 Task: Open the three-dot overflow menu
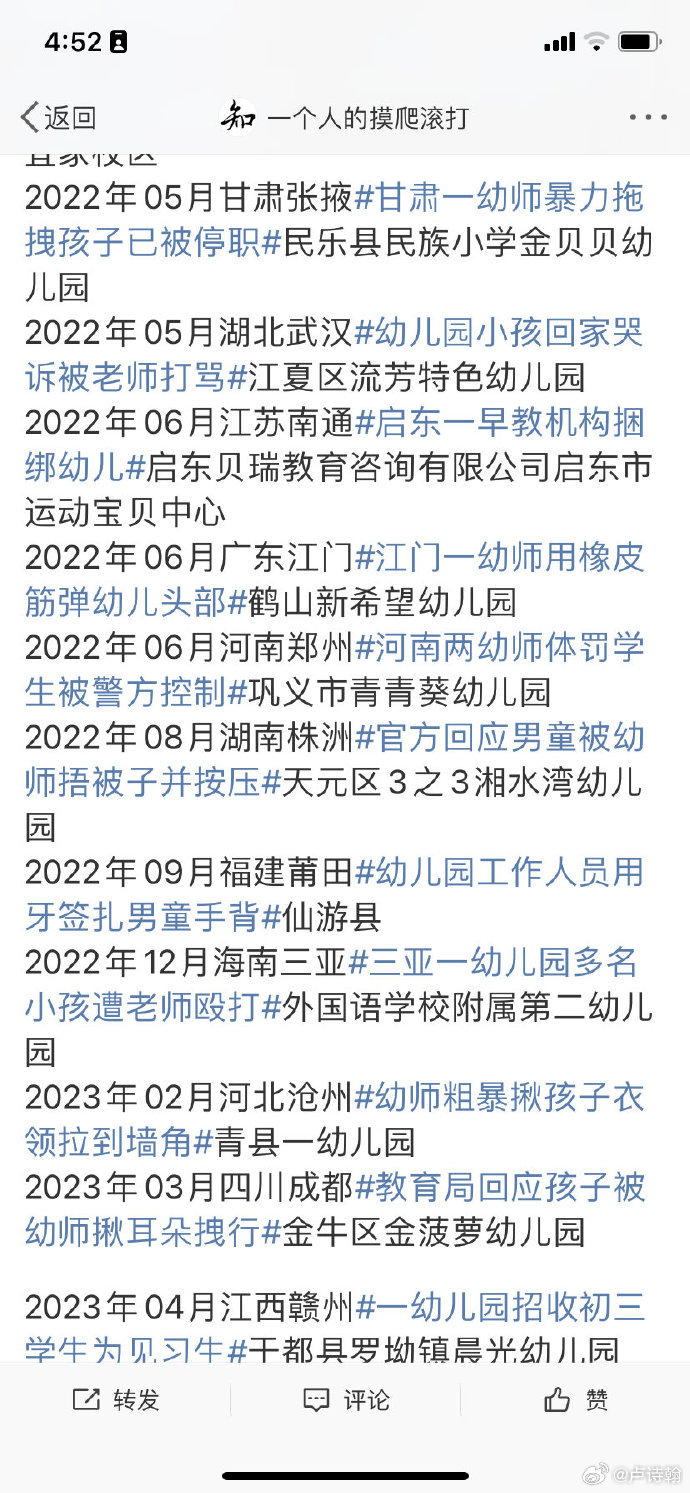point(647,118)
